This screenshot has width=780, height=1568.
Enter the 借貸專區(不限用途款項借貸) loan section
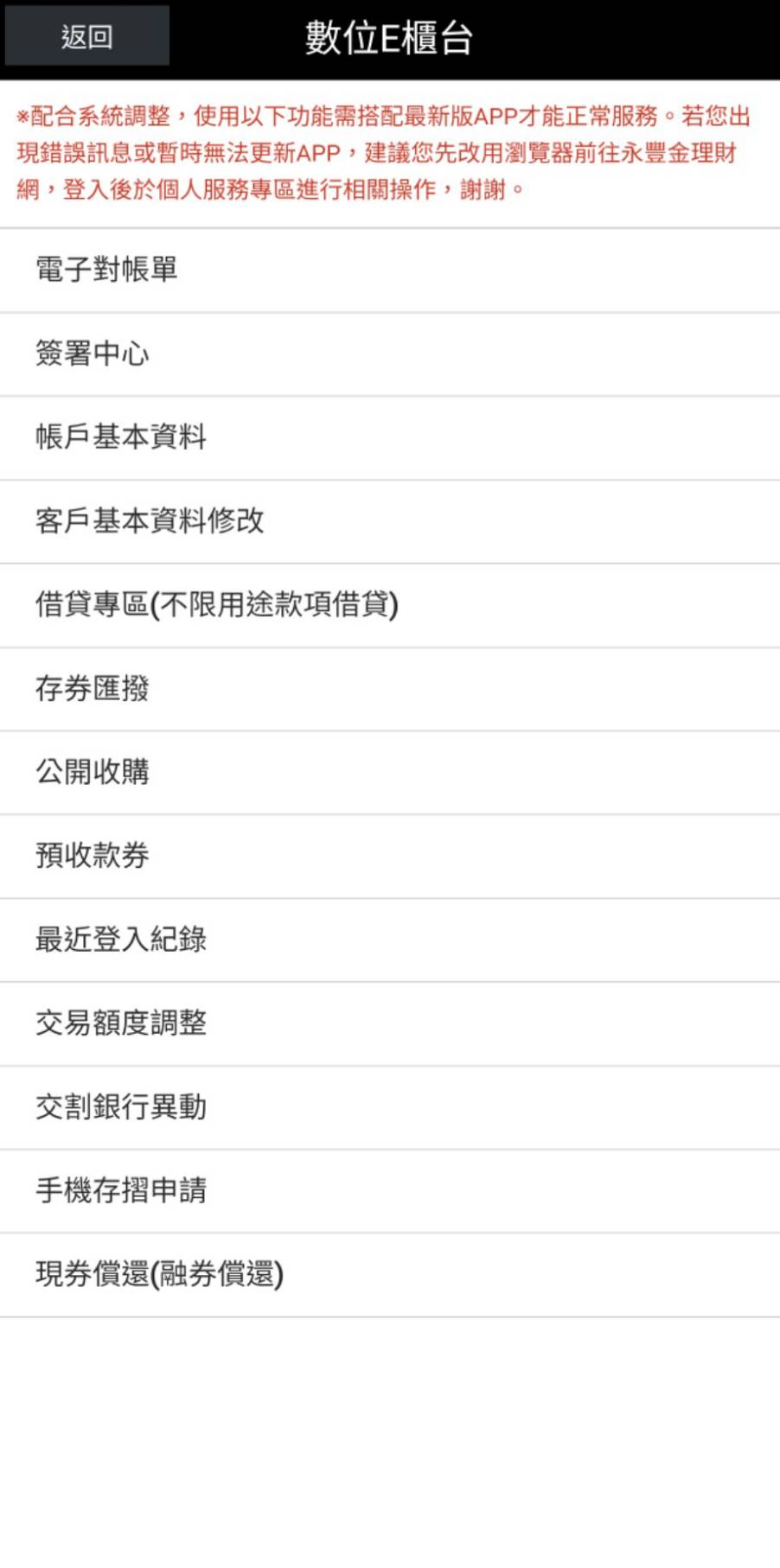pos(214,605)
